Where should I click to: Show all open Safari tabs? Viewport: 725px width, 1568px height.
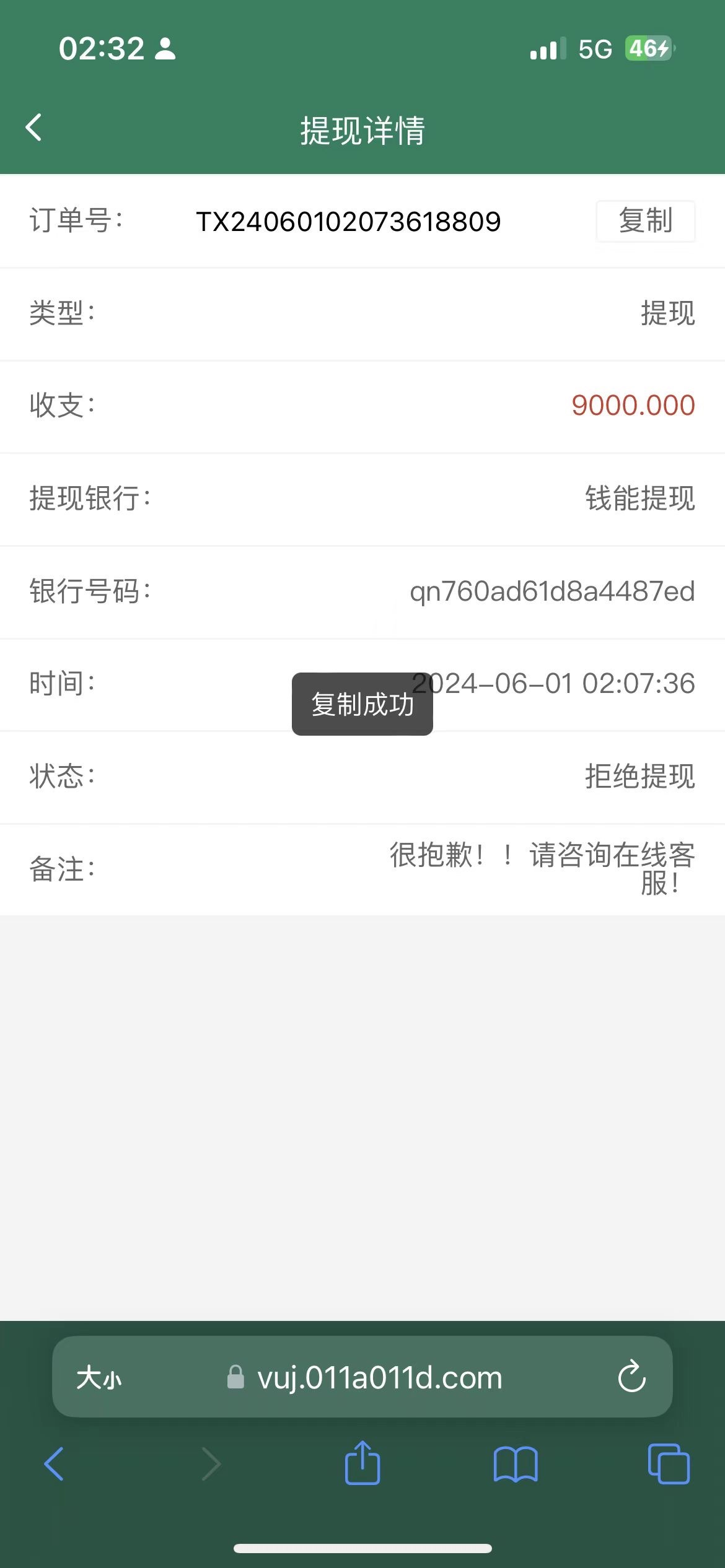[x=669, y=1464]
